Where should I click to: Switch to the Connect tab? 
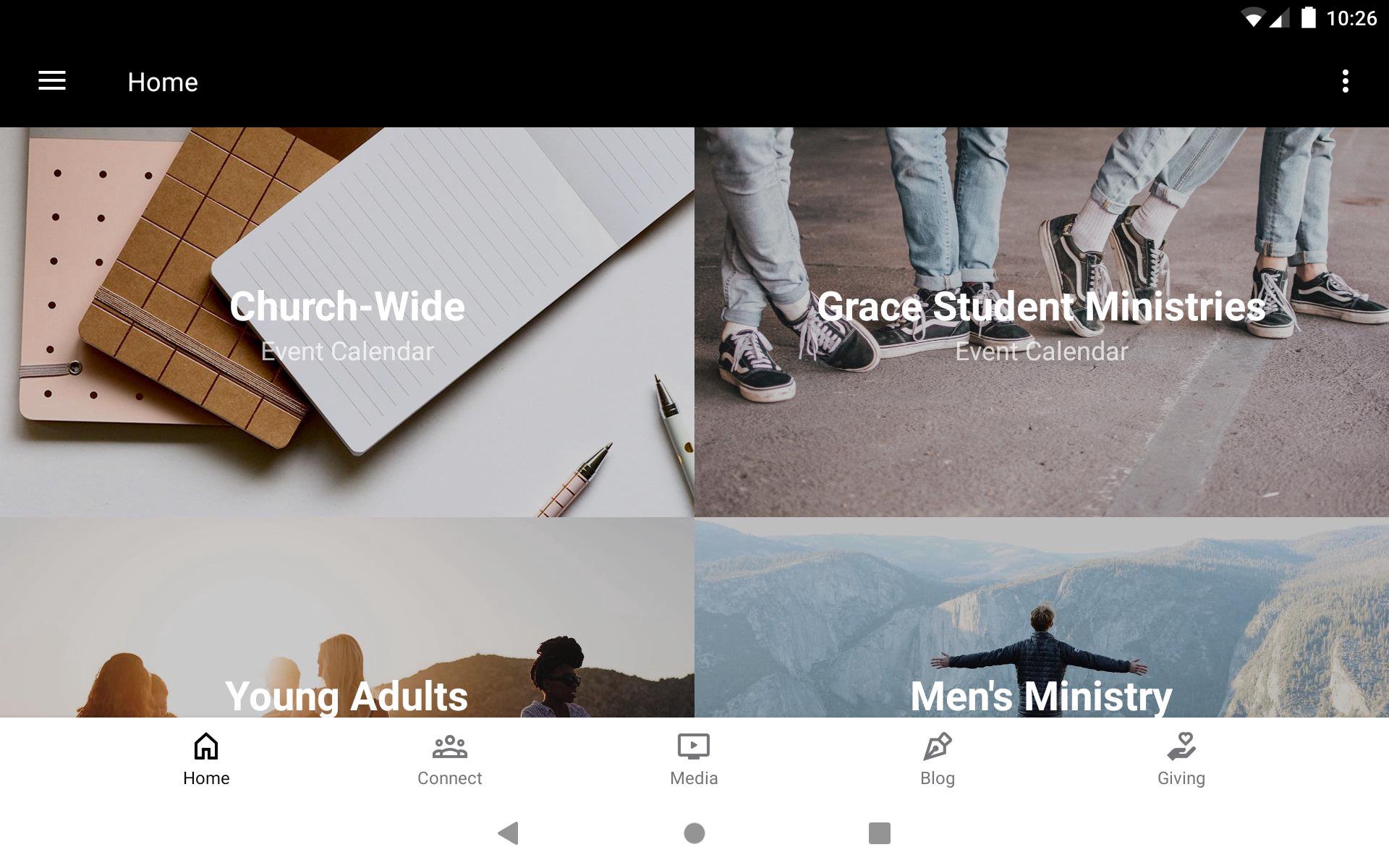click(449, 759)
